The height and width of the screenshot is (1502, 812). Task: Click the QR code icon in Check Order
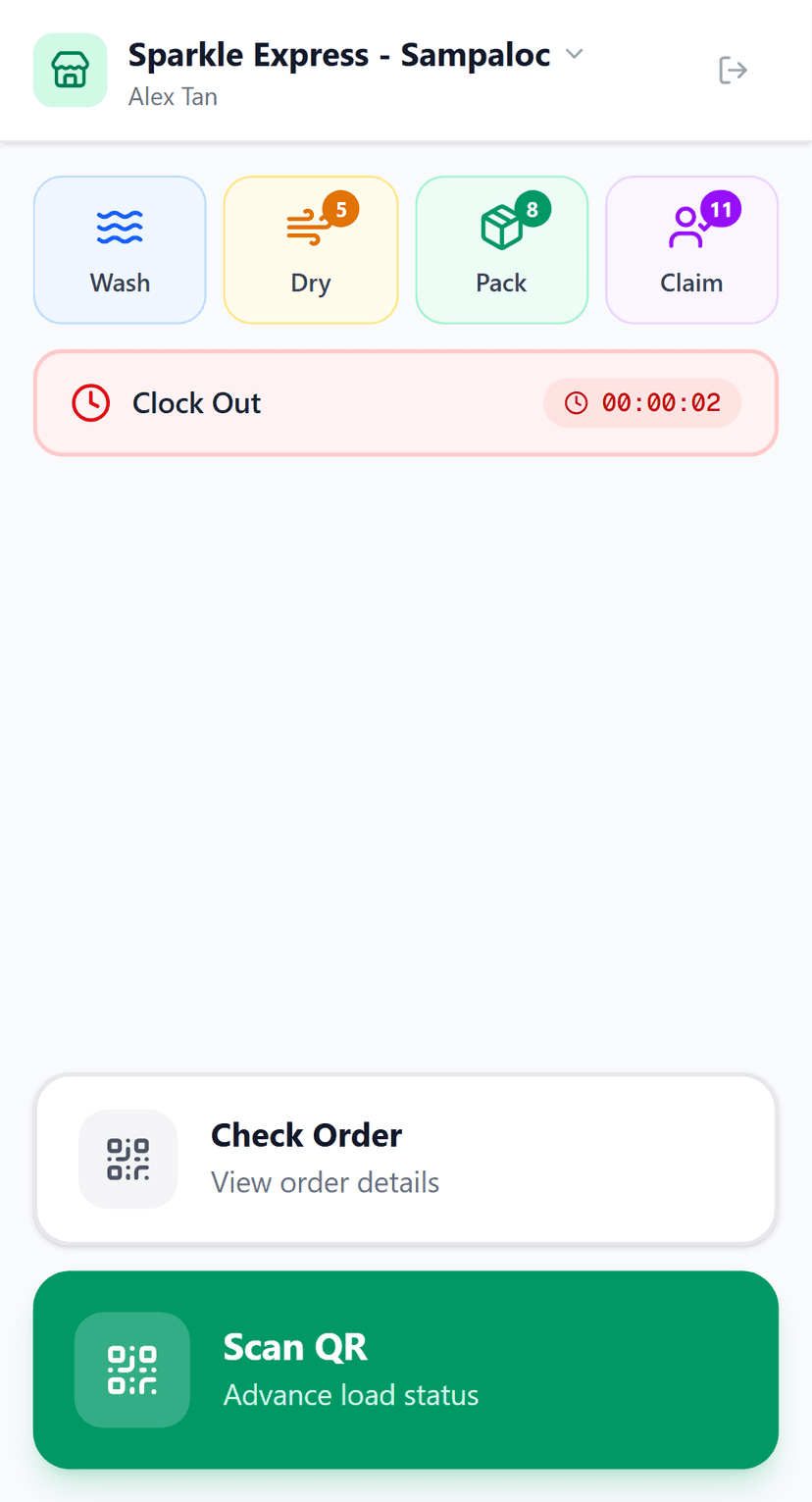(128, 1159)
